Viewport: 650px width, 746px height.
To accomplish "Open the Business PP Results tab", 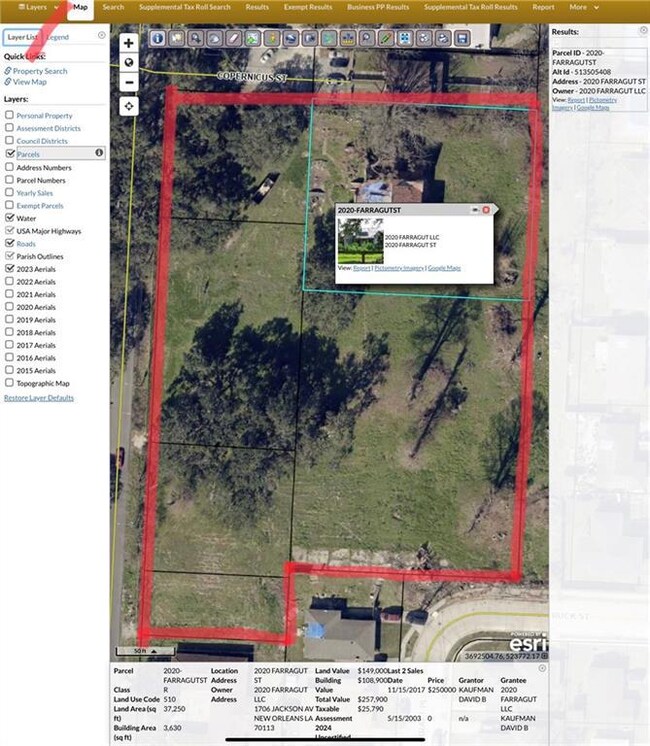I will pos(378,7).
